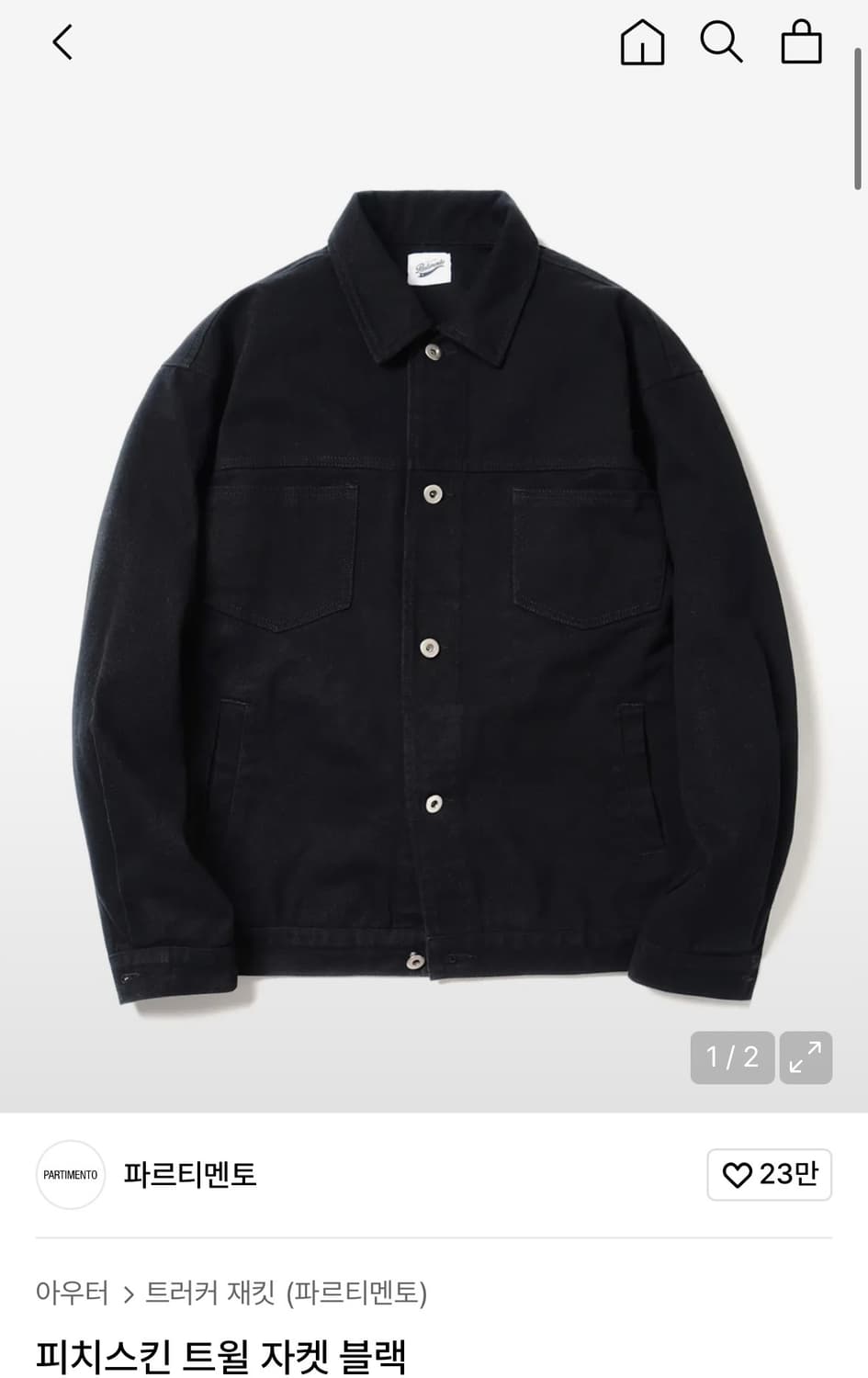
Task: Open product search
Action: point(721,42)
